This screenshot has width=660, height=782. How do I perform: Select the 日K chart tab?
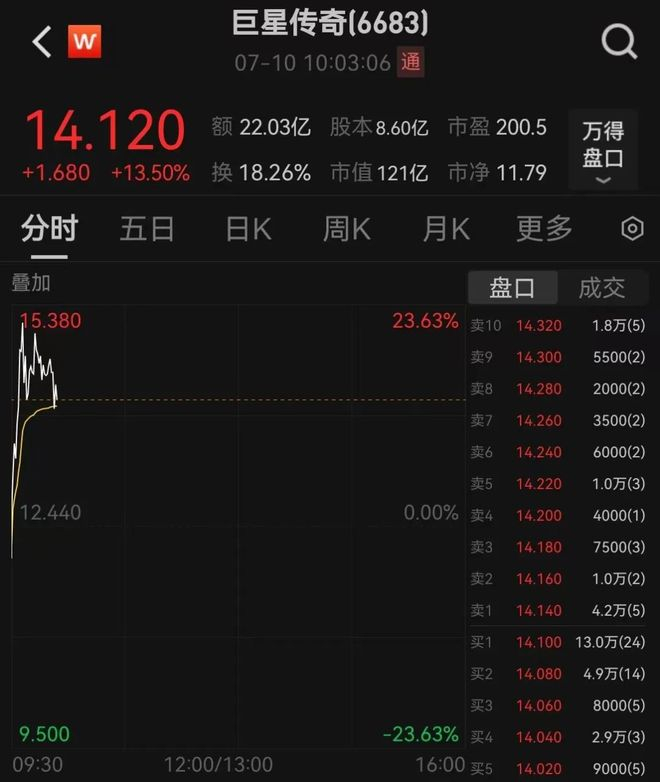pyautogui.click(x=248, y=229)
